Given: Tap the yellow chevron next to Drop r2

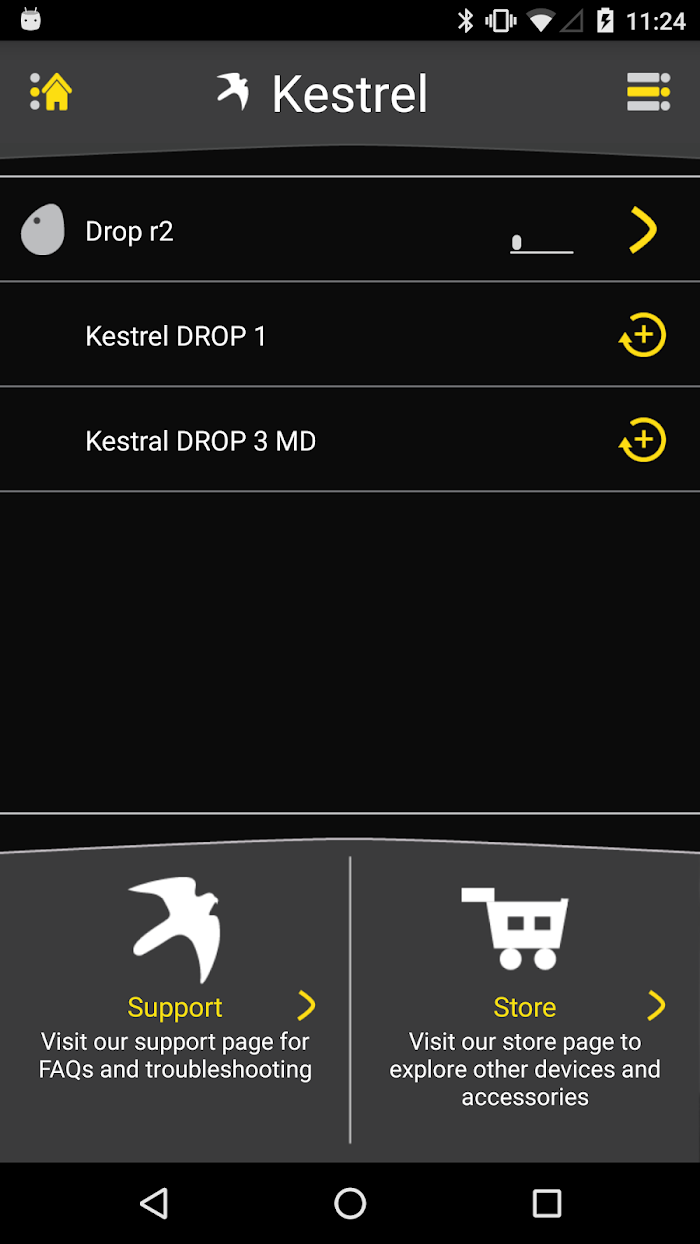Looking at the screenshot, I should point(643,230).
